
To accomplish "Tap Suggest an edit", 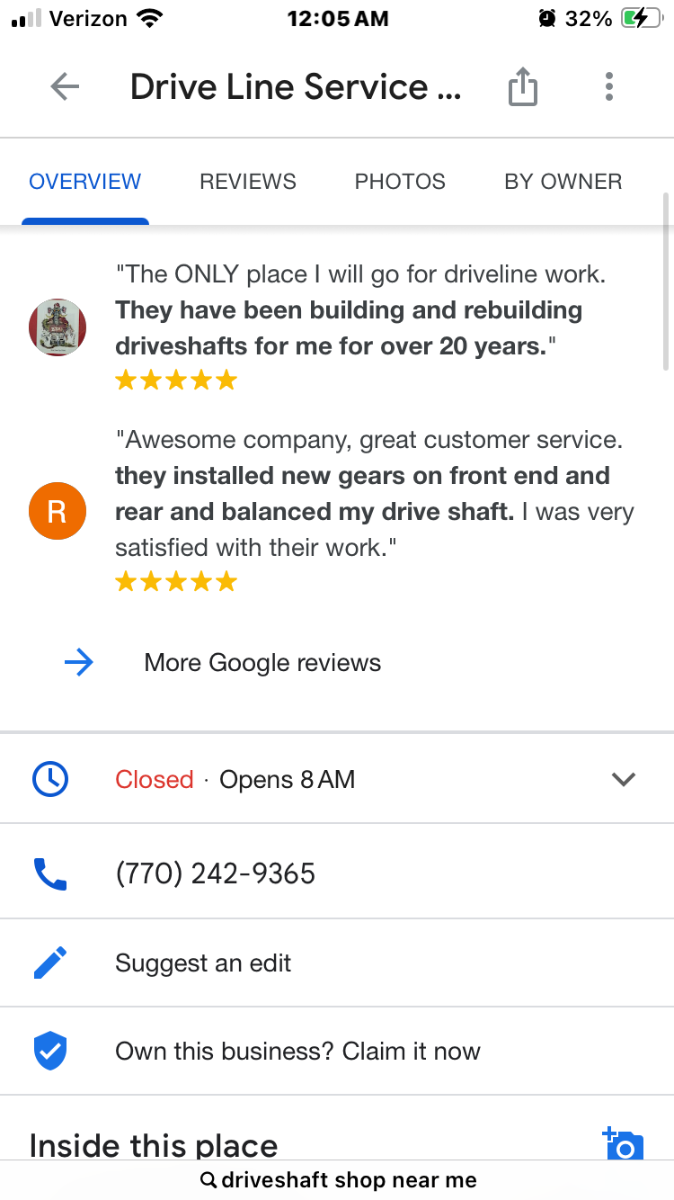I will tap(203, 963).
